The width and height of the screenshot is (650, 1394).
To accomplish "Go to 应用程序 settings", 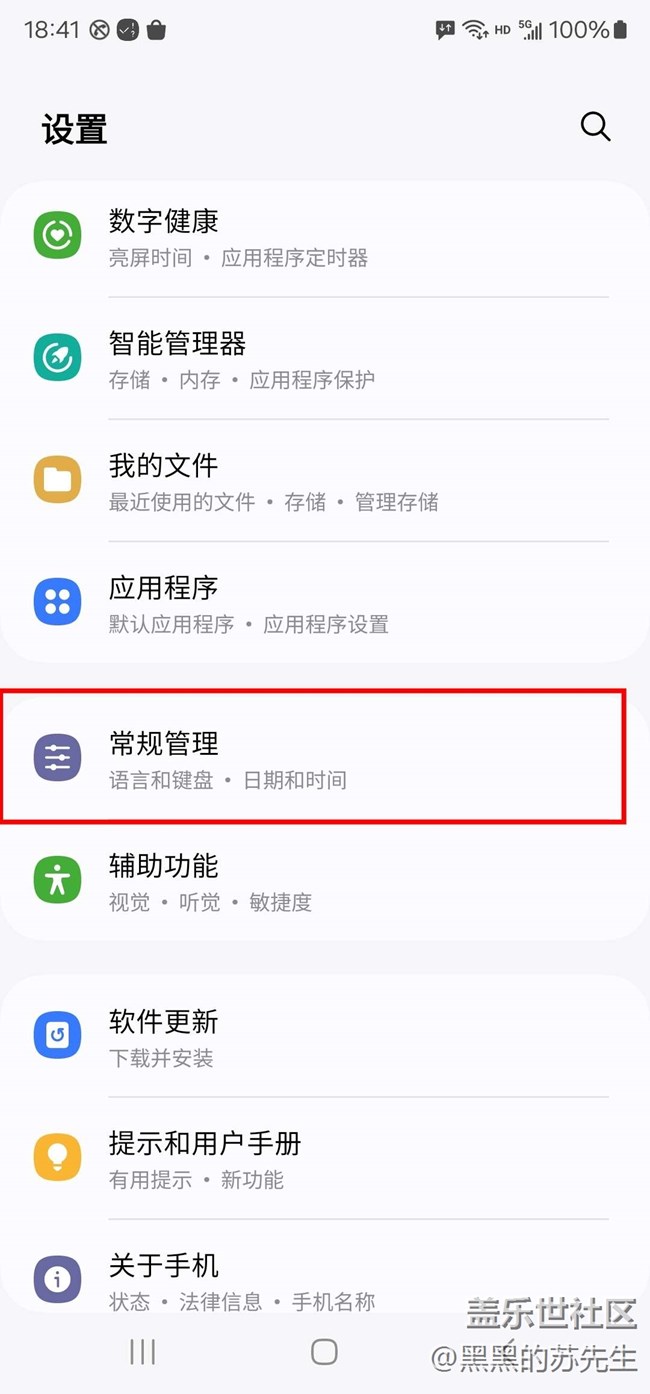I will pyautogui.click(x=325, y=603).
